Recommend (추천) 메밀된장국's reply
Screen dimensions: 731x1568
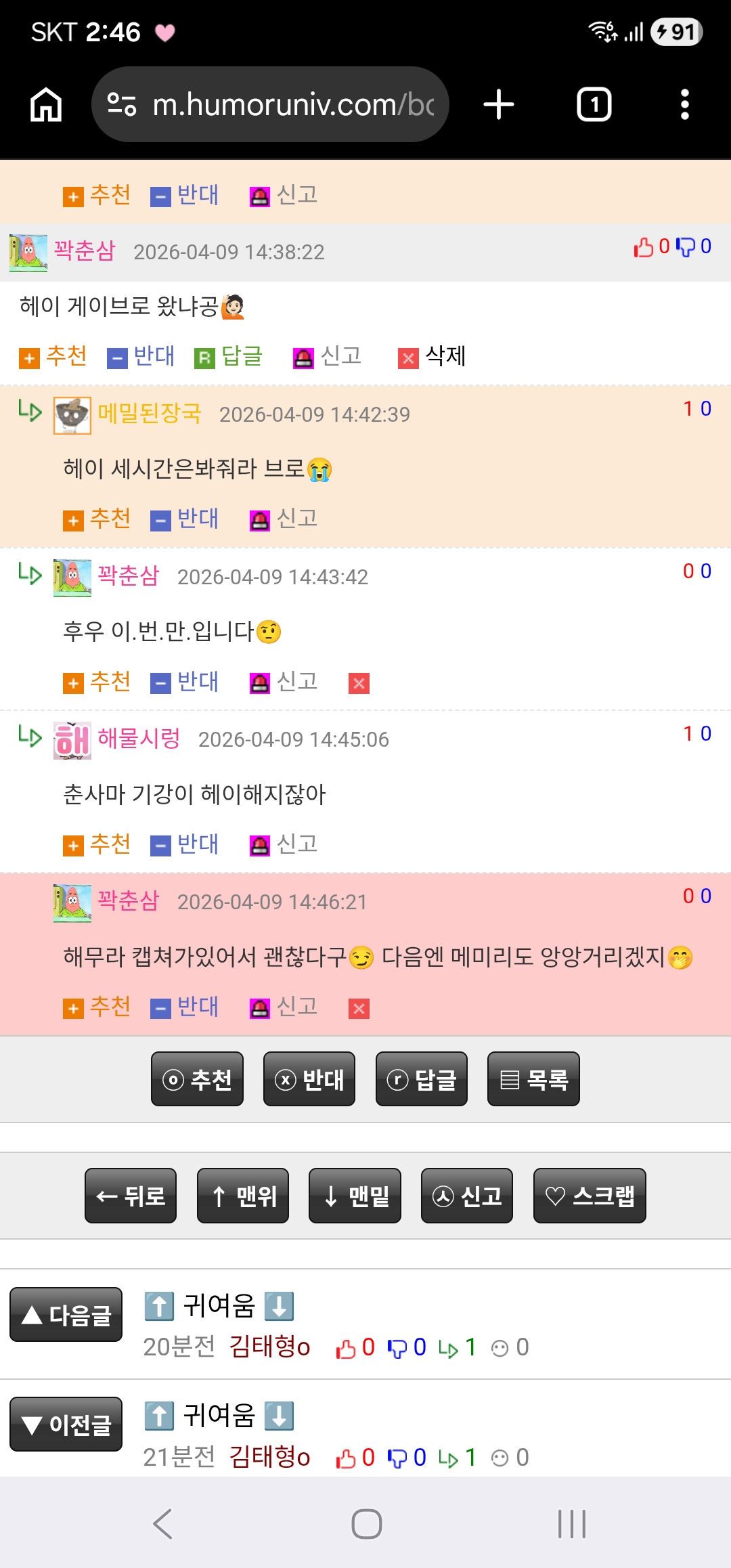97,519
